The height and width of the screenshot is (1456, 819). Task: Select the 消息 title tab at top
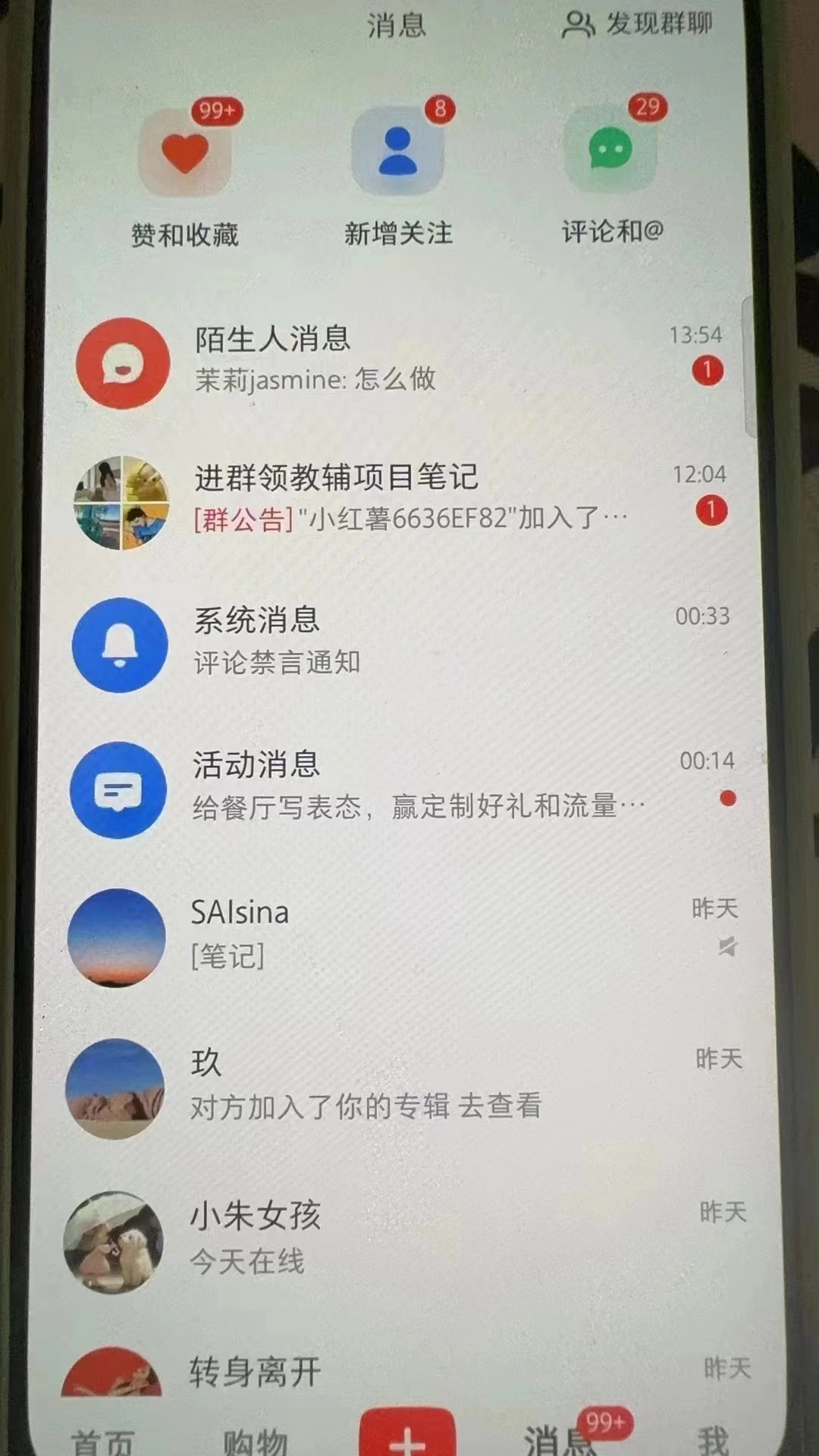click(x=397, y=25)
